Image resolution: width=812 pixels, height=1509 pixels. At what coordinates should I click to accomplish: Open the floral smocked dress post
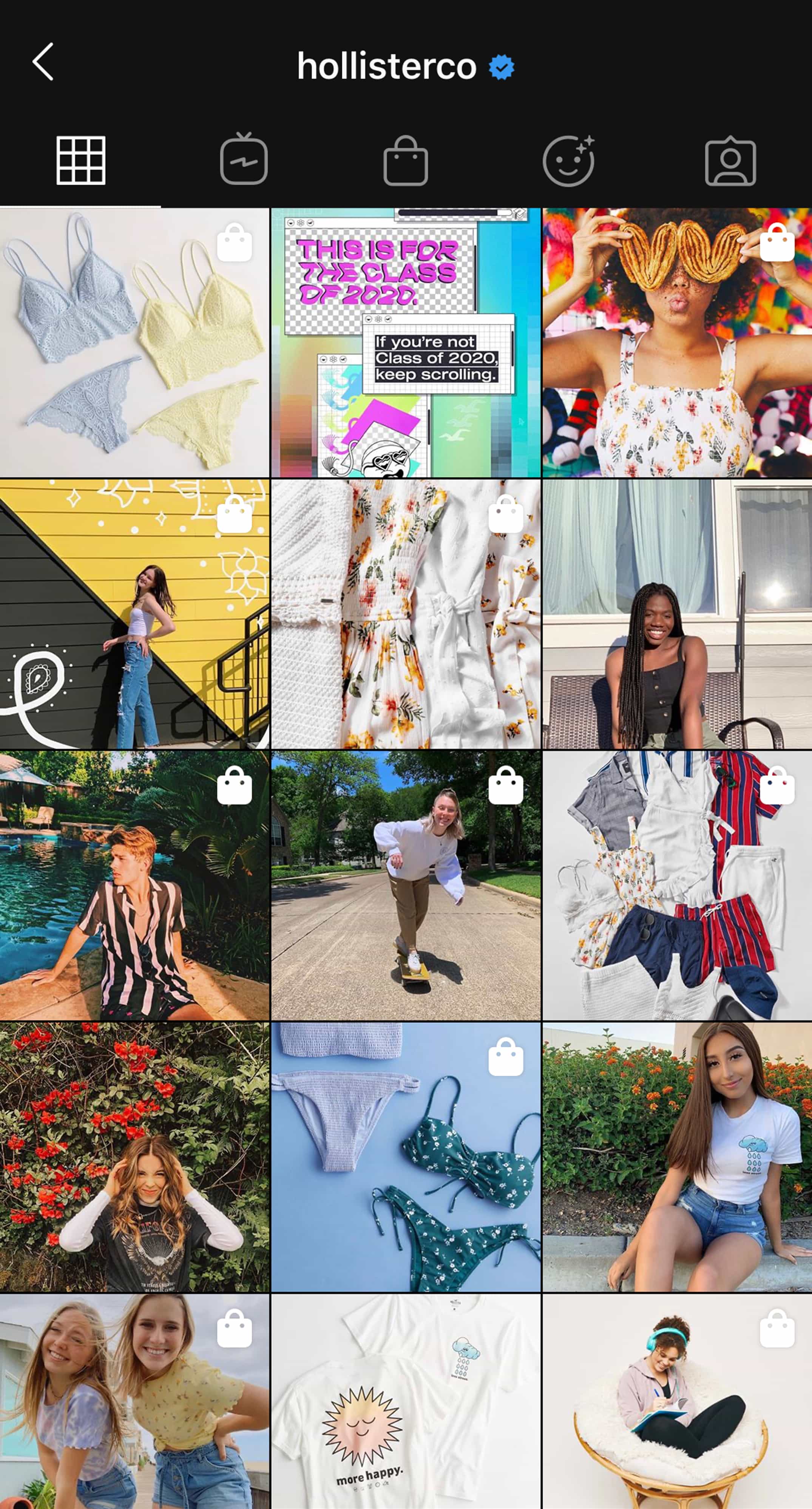pyautogui.click(x=406, y=614)
